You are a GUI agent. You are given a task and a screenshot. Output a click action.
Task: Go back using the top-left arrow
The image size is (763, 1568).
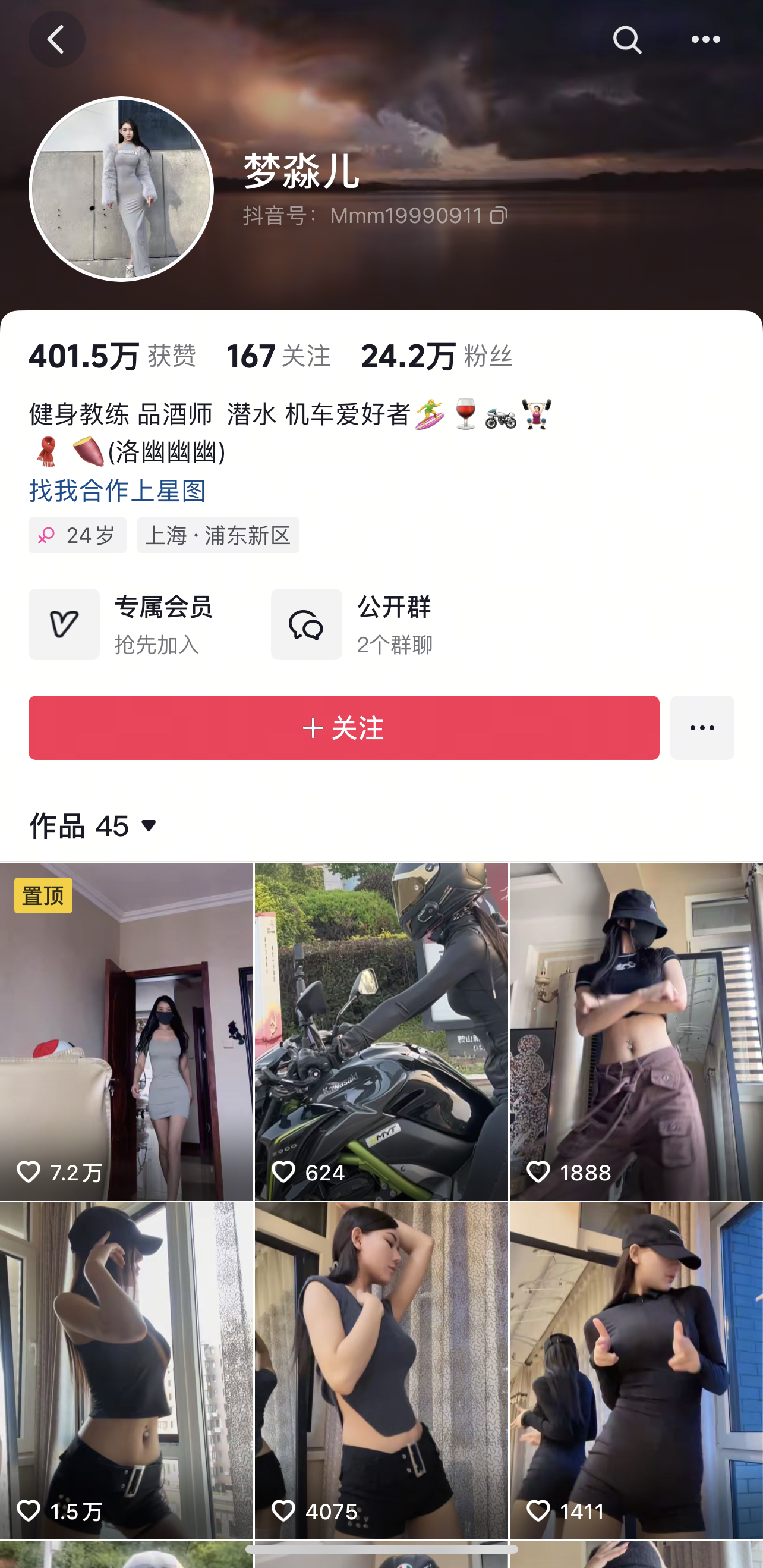click(56, 40)
